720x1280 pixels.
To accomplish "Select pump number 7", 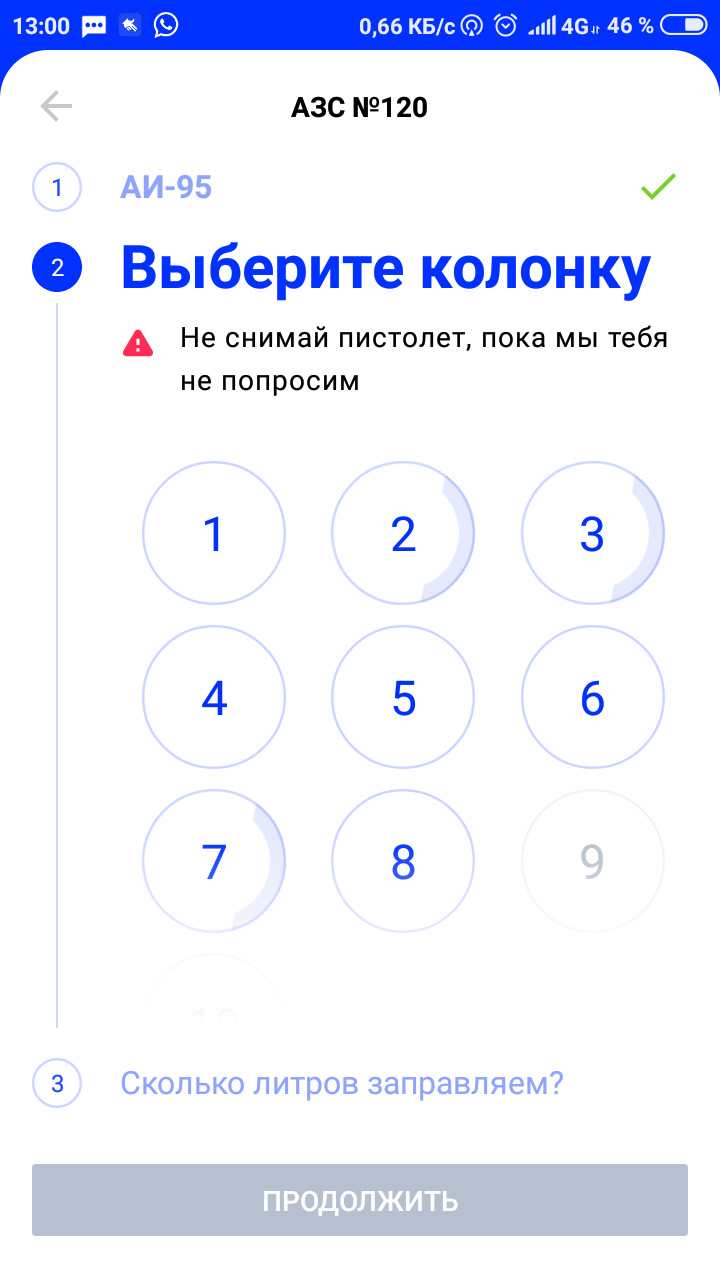I will click(x=214, y=861).
